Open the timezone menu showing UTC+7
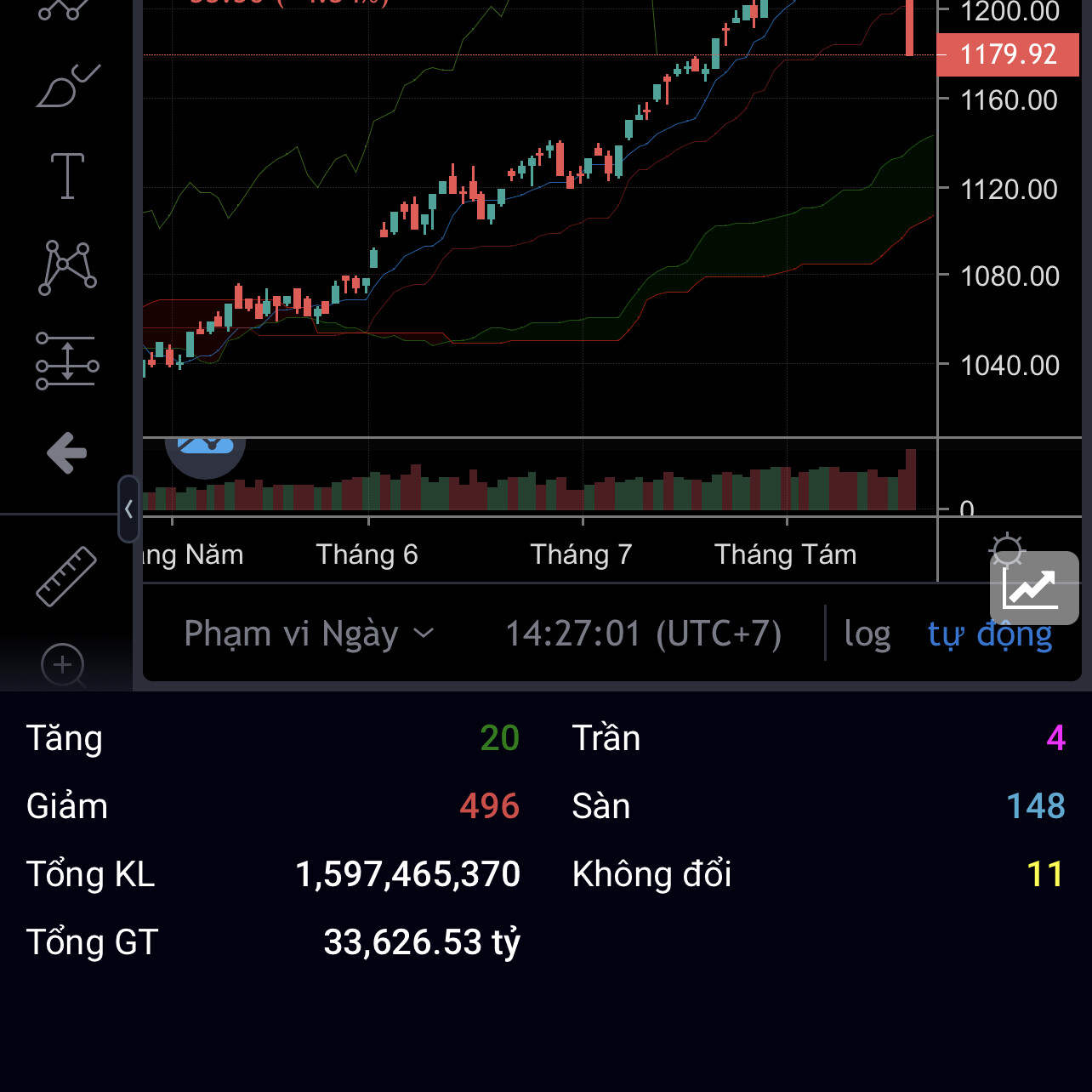The width and height of the screenshot is (1092, 1092). [643, 634]
